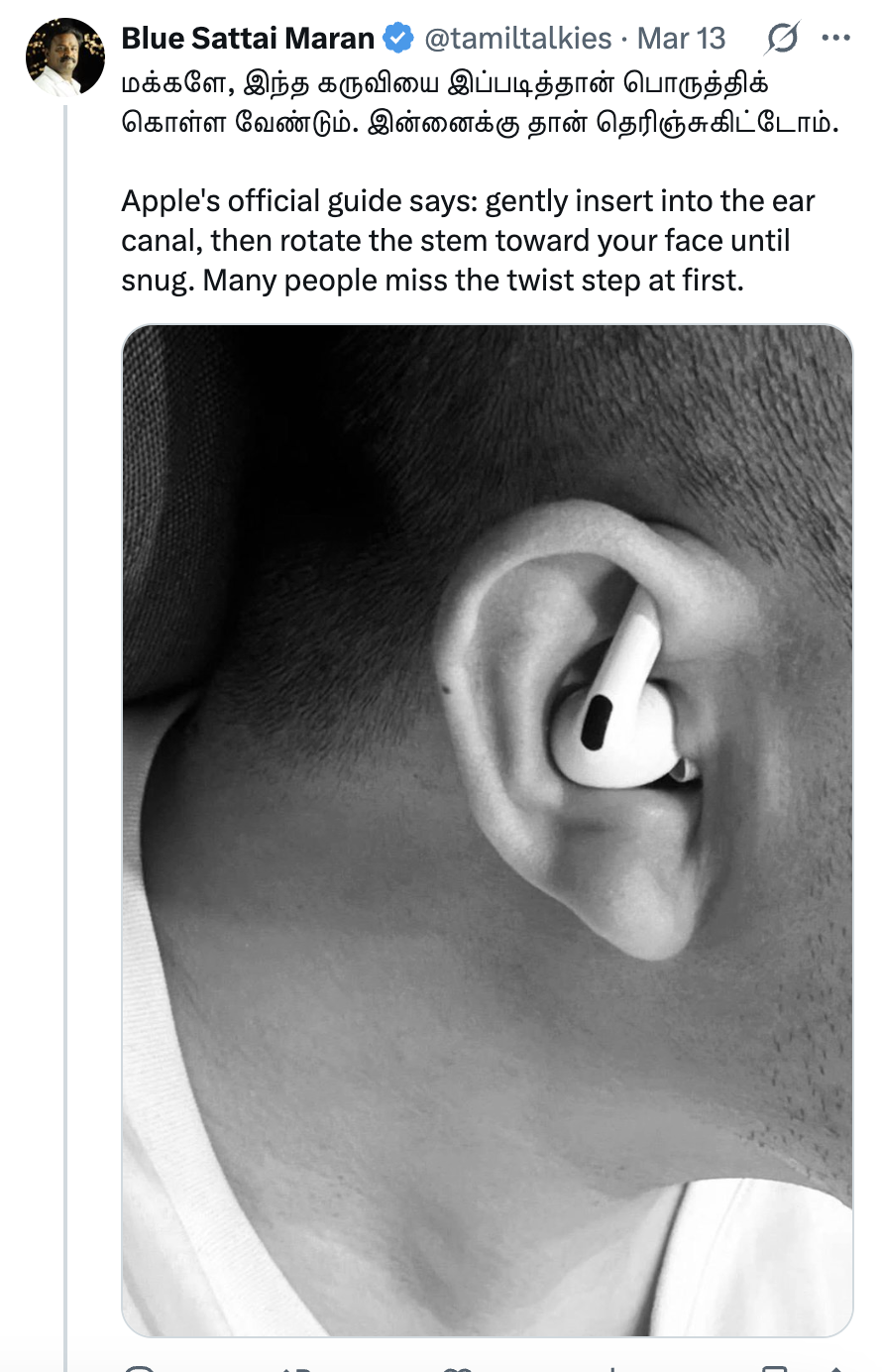Open the post's three-dot overflow menu

click(x=836, y=39)
